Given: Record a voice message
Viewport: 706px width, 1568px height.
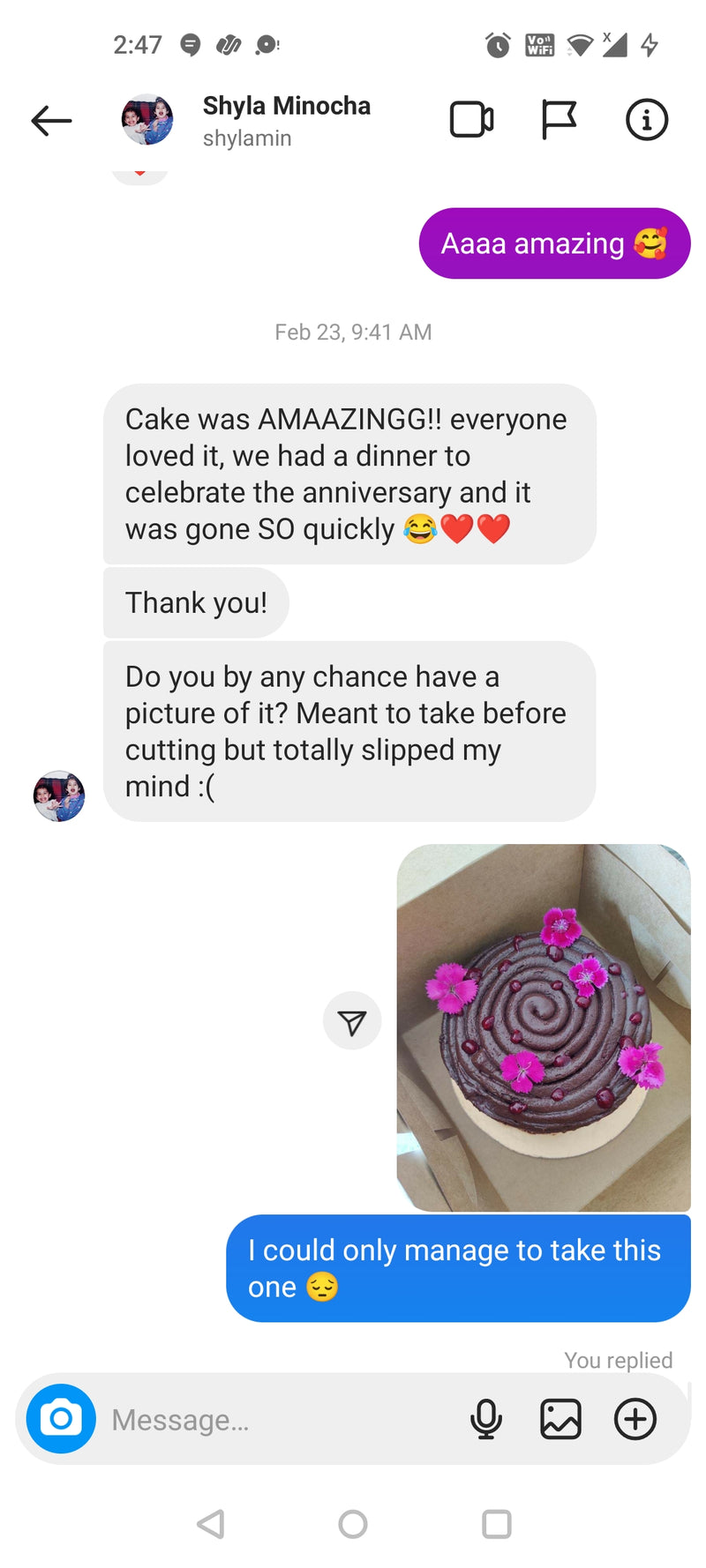Looking at the screenshot, I should tap(486, 1419).
